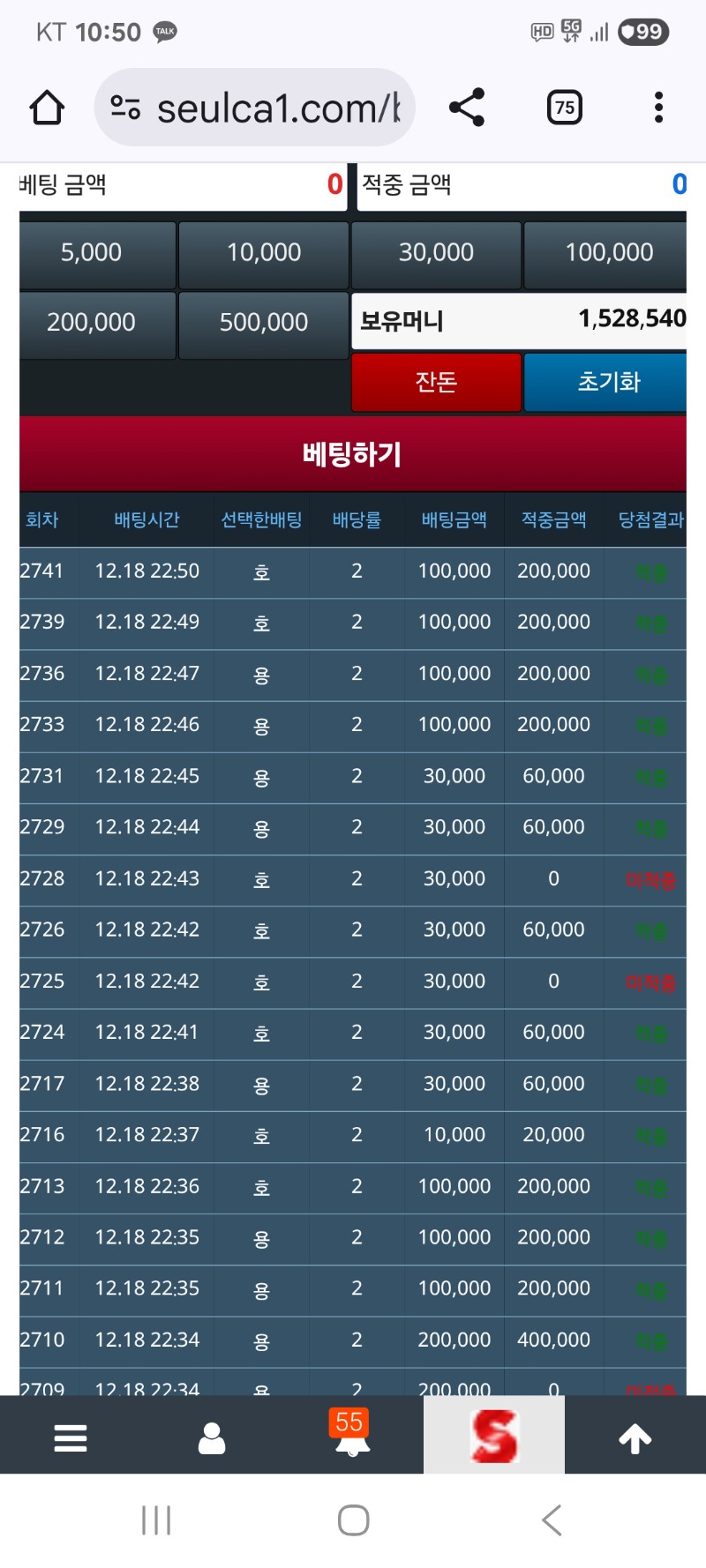
Task: Place the bet with 베팅하기
Action: (x=352, y=454)
